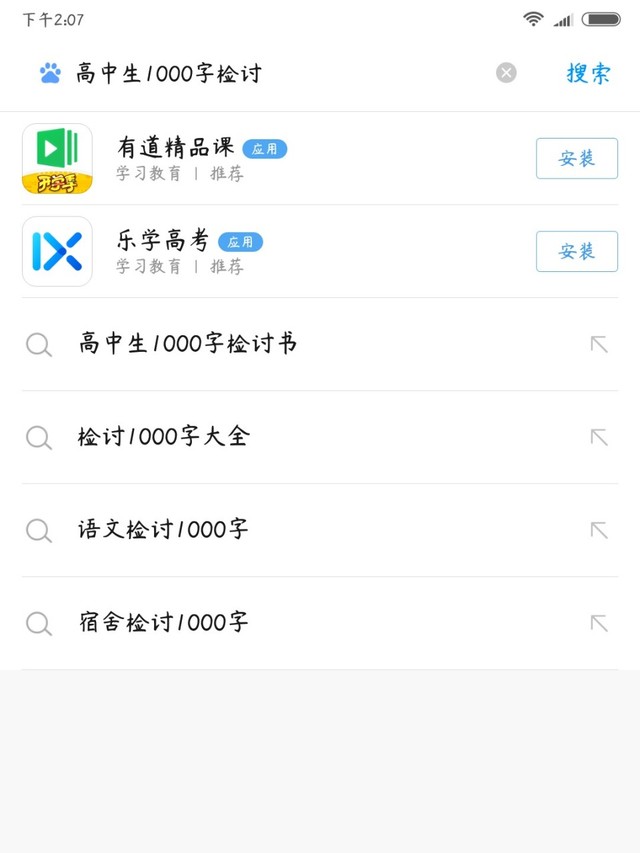Tap the 搜索 button
The width and height of the screenshot is (640, 853).
coord(588,73)
